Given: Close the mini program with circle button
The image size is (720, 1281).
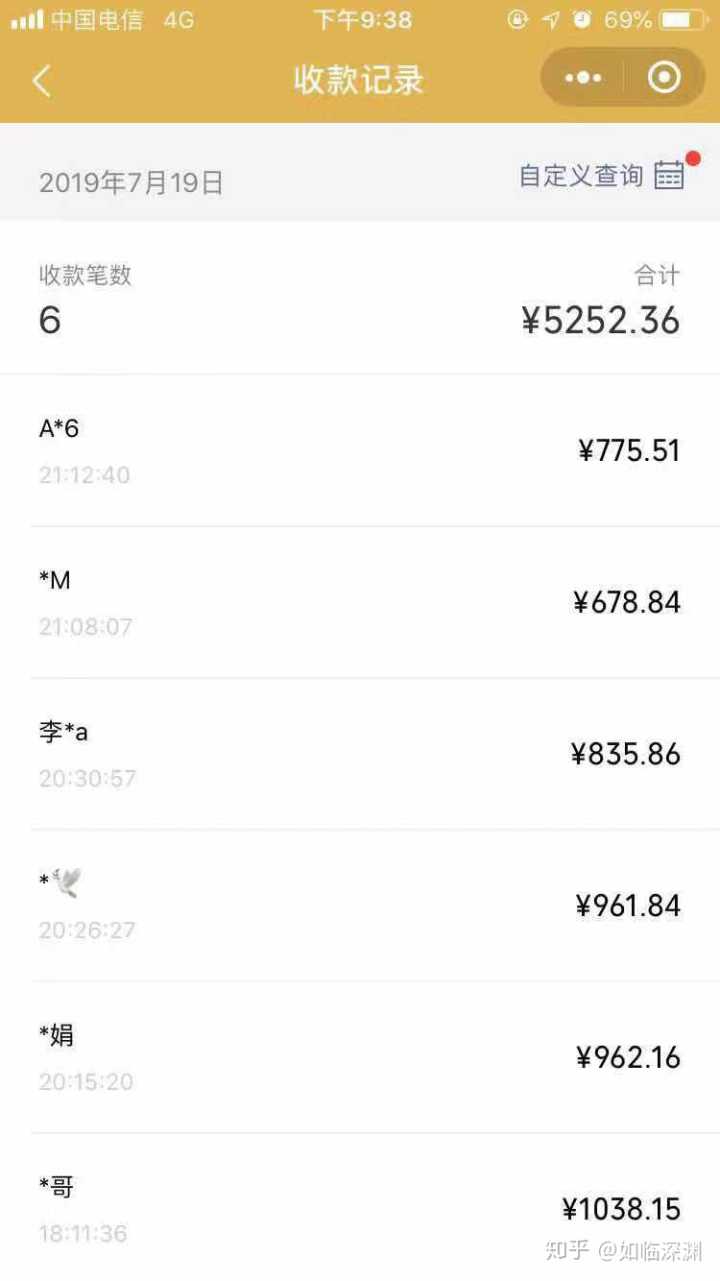Looking at the screenshot, I should coord(664,78).
